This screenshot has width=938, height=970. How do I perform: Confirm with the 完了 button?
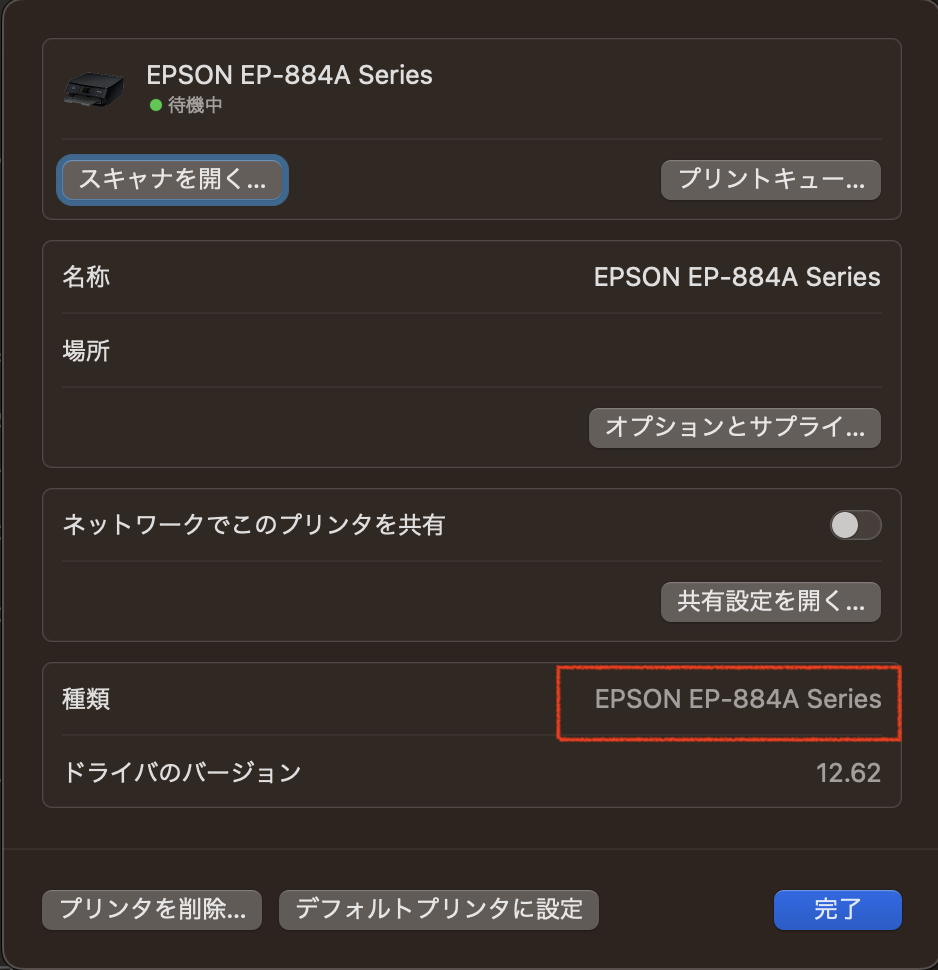[837, 909]
